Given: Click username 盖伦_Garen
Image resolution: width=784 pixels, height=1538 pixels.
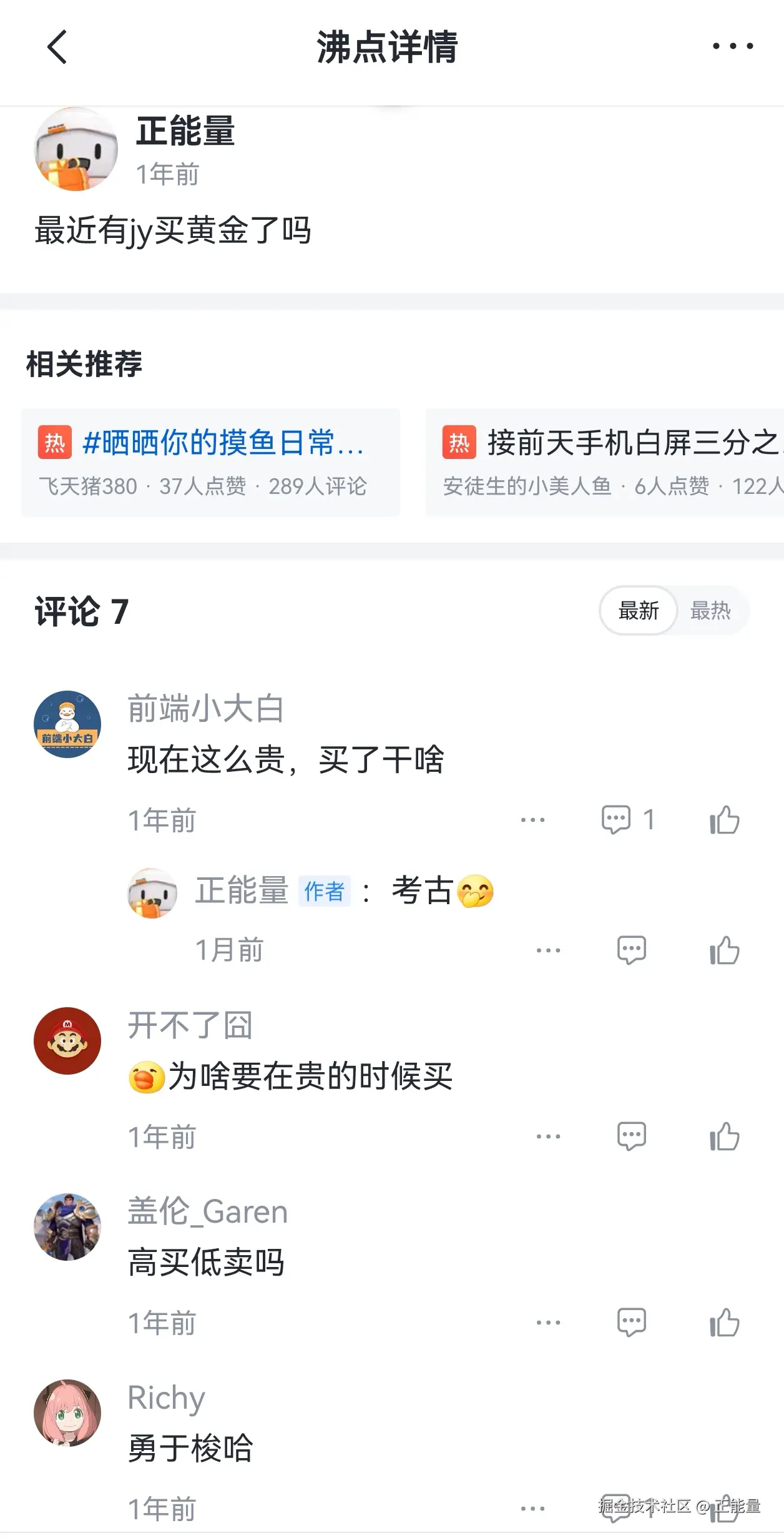Looking at the screenshot, I should [x=207, y=1210].
